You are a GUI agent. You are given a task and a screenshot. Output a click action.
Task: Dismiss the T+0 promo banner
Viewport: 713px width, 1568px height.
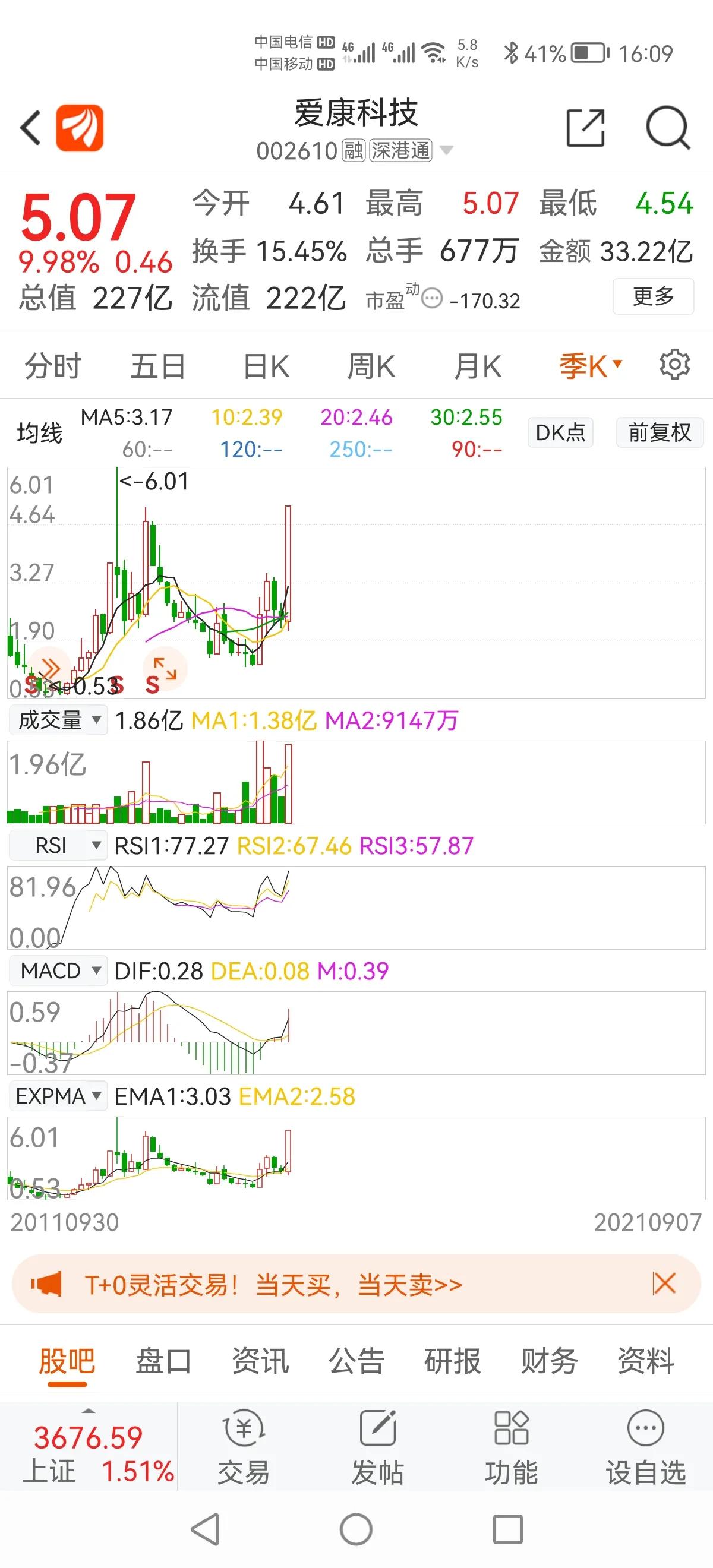(665, 1284)
